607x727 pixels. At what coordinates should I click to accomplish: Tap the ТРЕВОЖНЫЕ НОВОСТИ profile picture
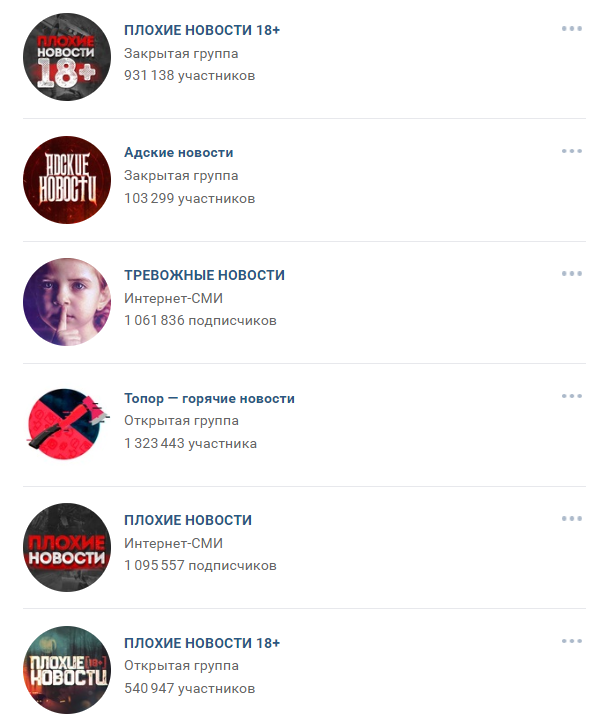point(66,302)
